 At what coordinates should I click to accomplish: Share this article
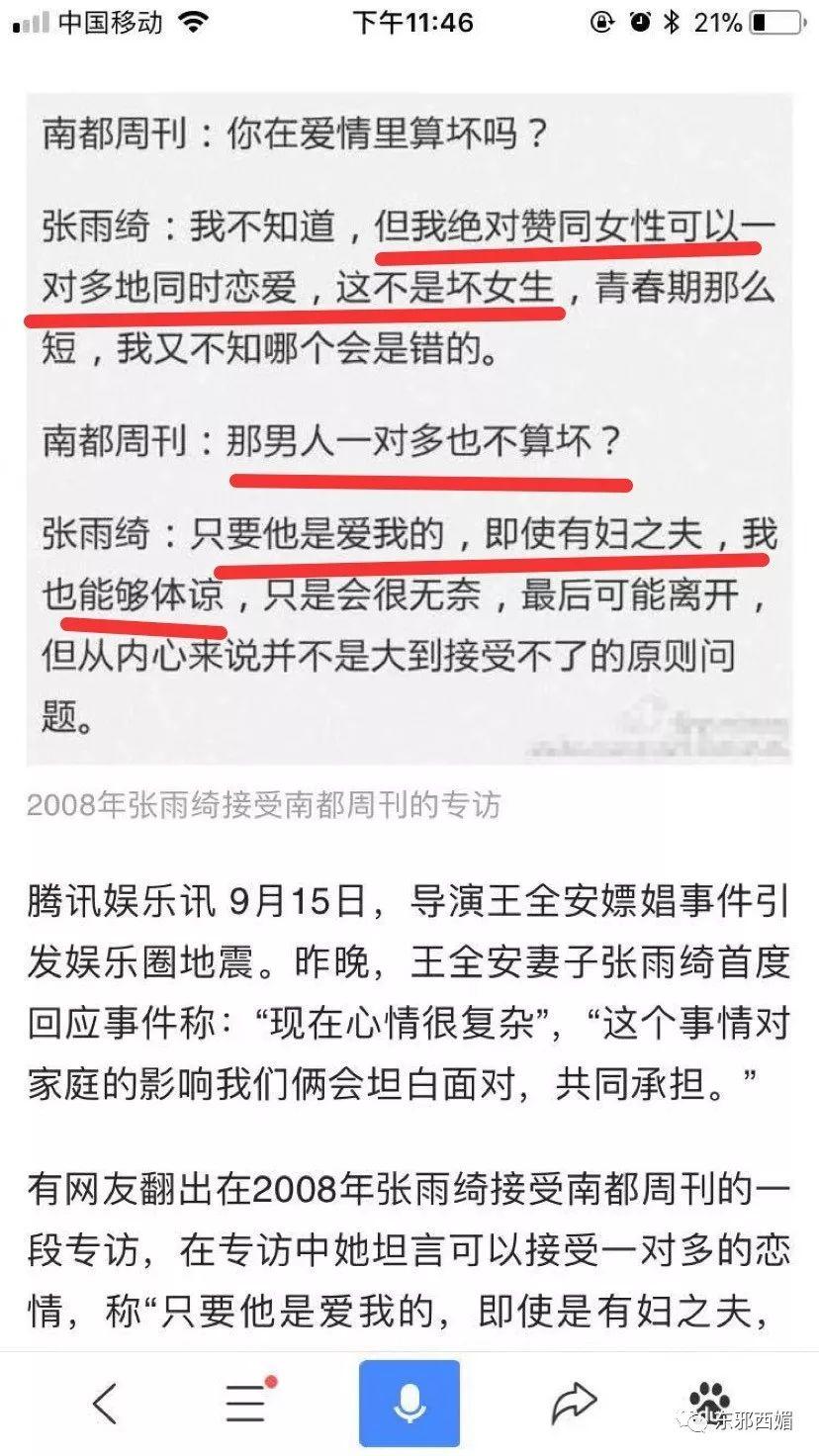pyautogui.click(x=574, y=1402)
